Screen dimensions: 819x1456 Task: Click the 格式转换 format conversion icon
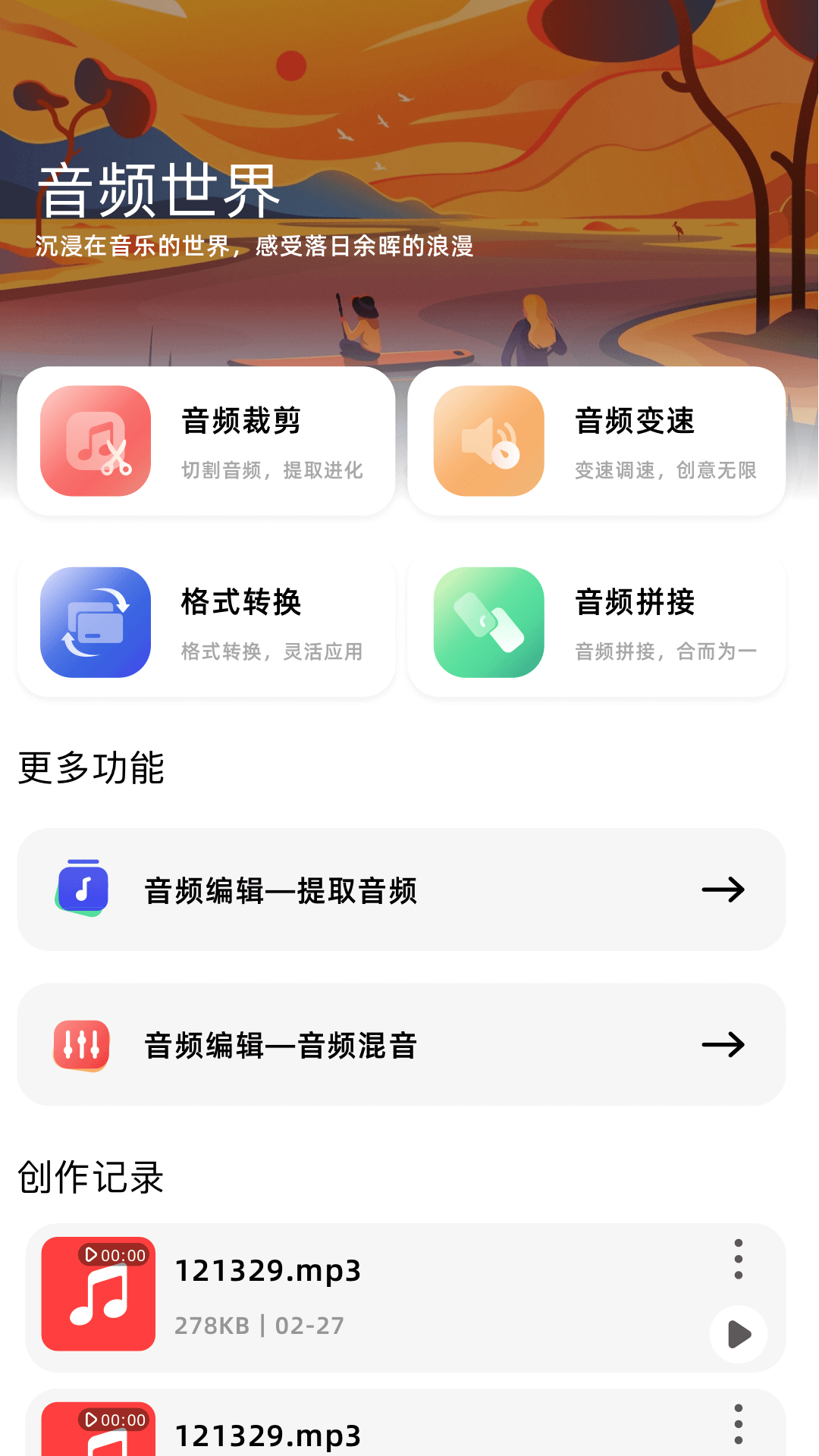click(x=95, y=622)
